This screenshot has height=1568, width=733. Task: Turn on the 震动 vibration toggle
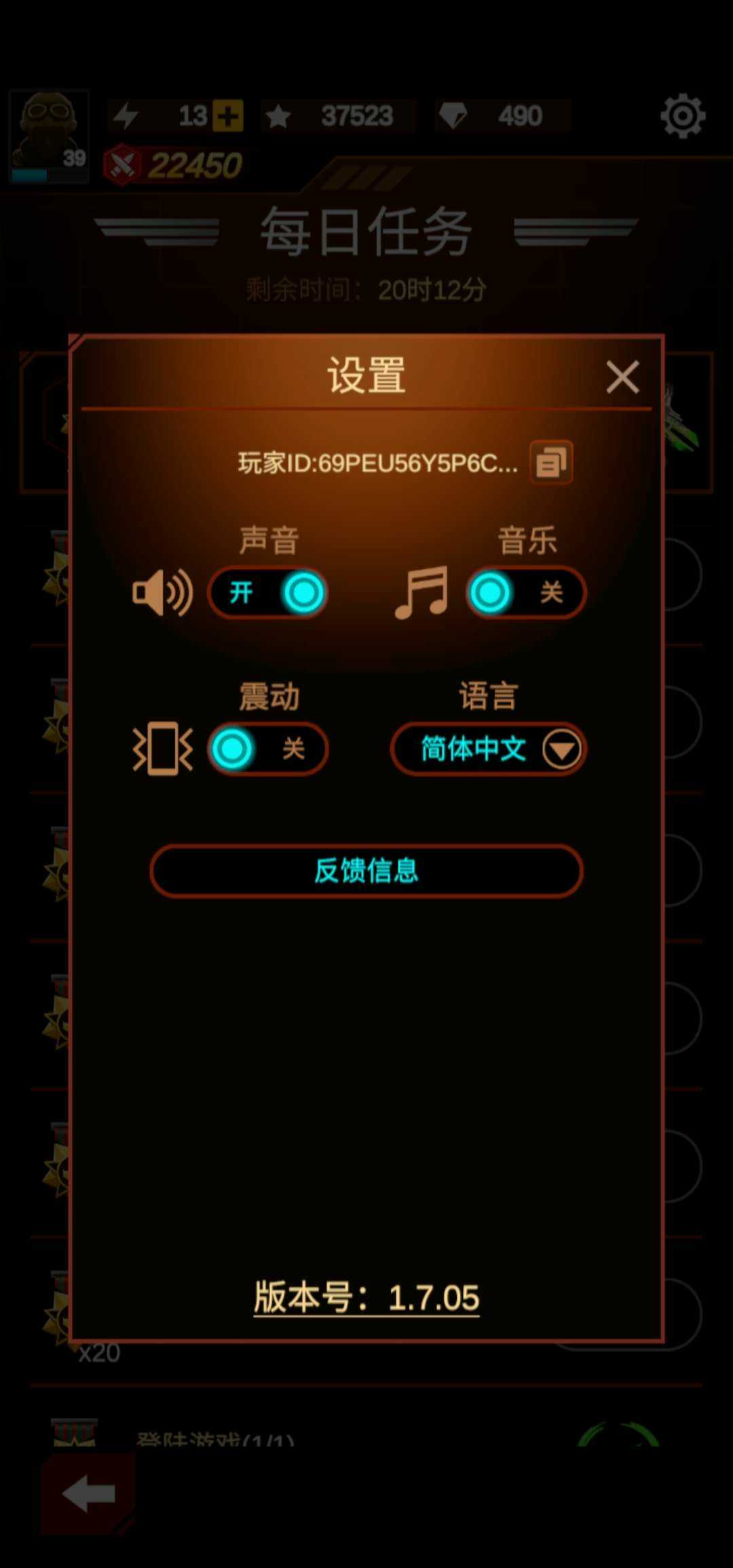[x=268, y=749]
